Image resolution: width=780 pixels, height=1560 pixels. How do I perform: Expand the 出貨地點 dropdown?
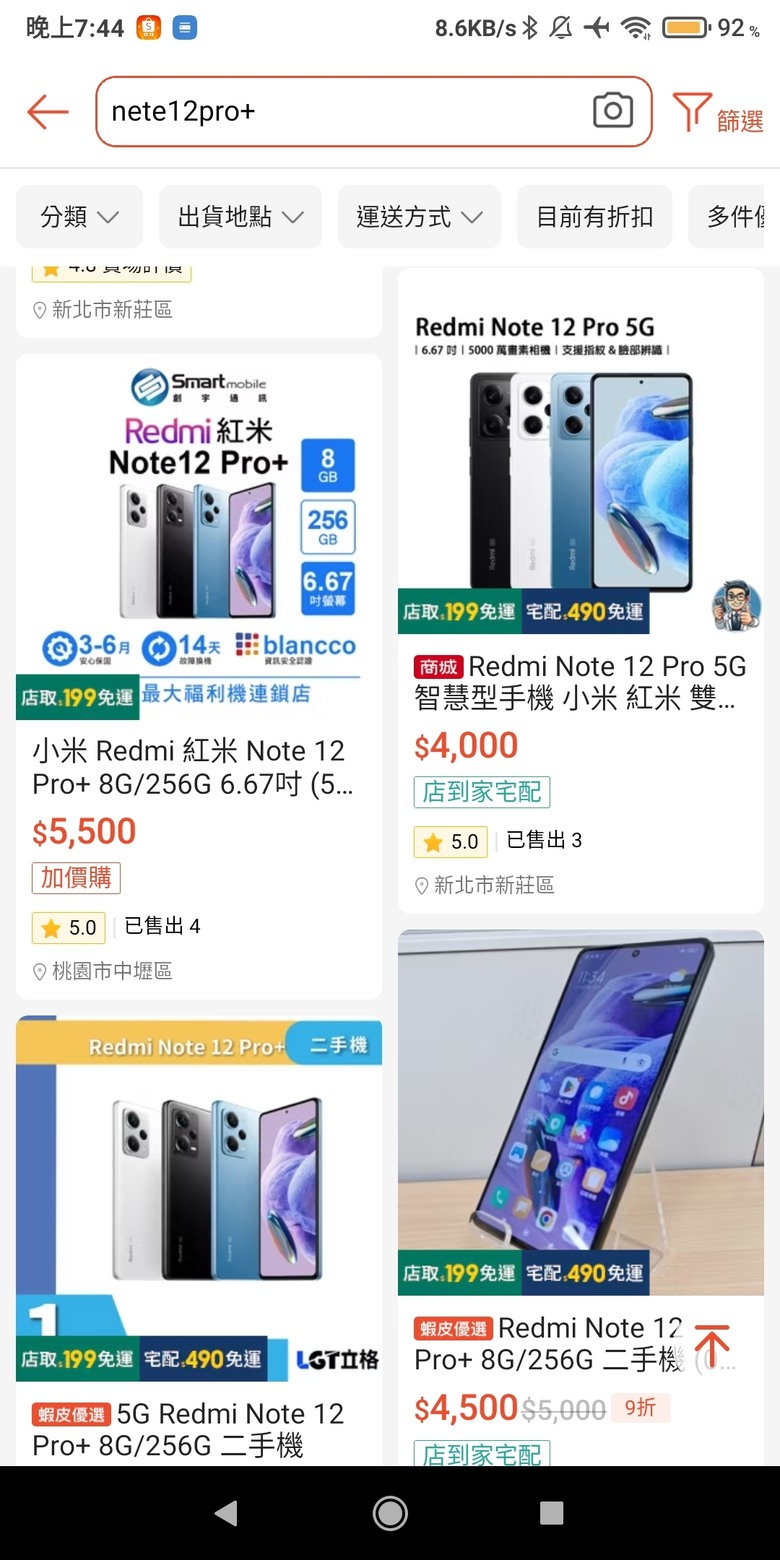pos(240,217)
